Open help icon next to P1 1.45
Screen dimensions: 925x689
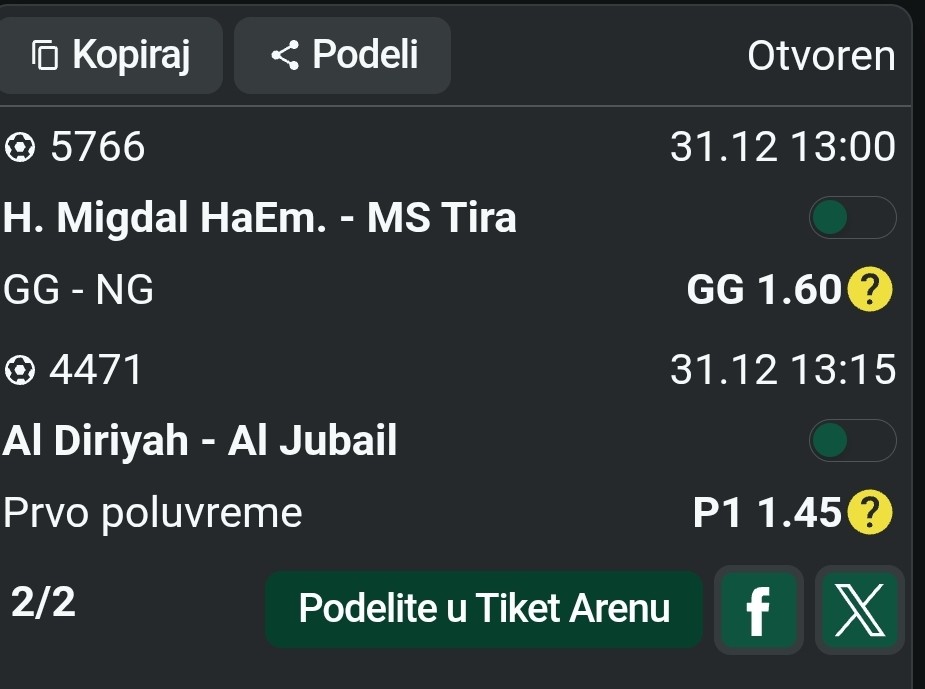[x=869, y=512]
